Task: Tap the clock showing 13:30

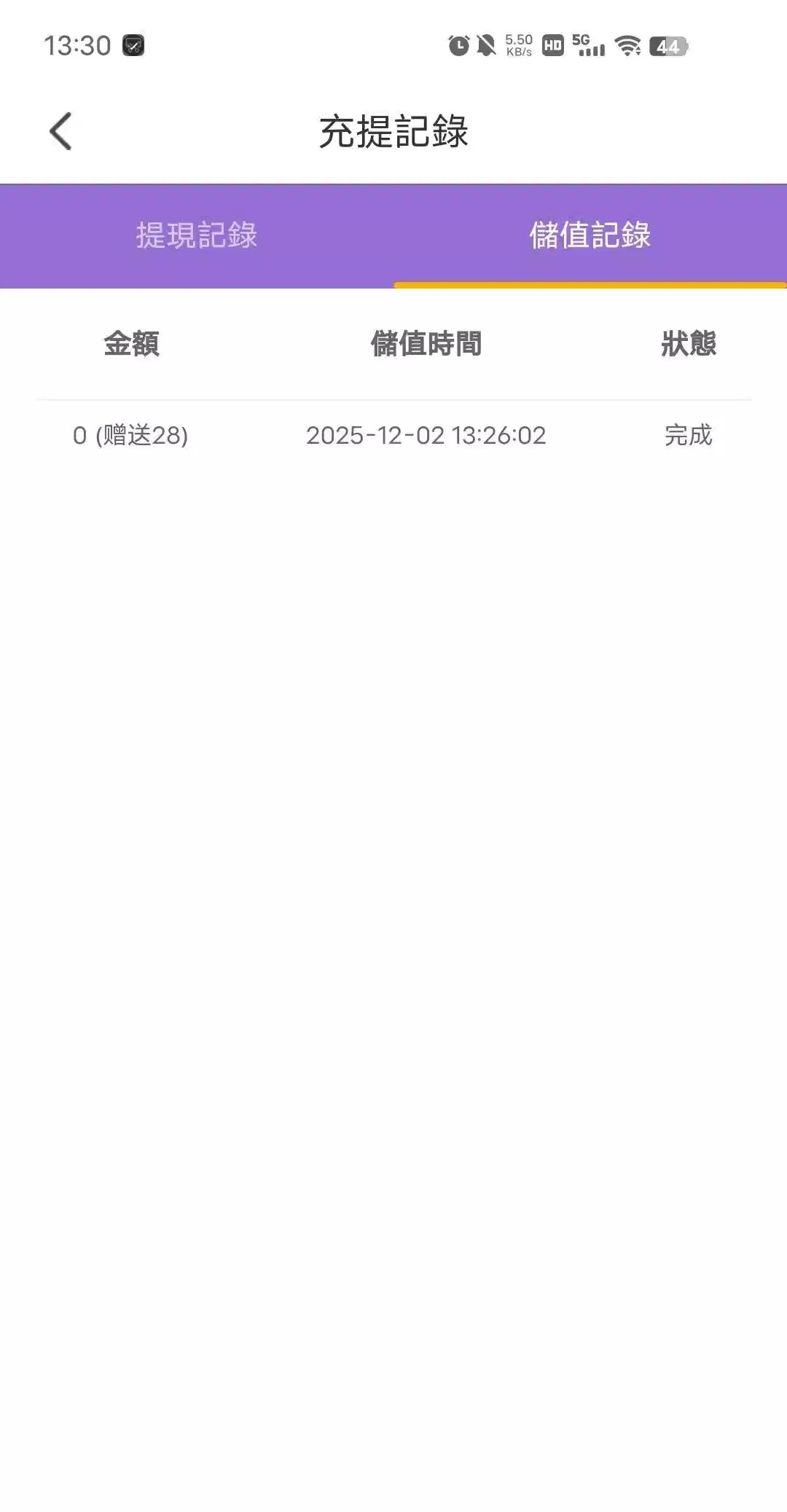Action: [75, 45]
